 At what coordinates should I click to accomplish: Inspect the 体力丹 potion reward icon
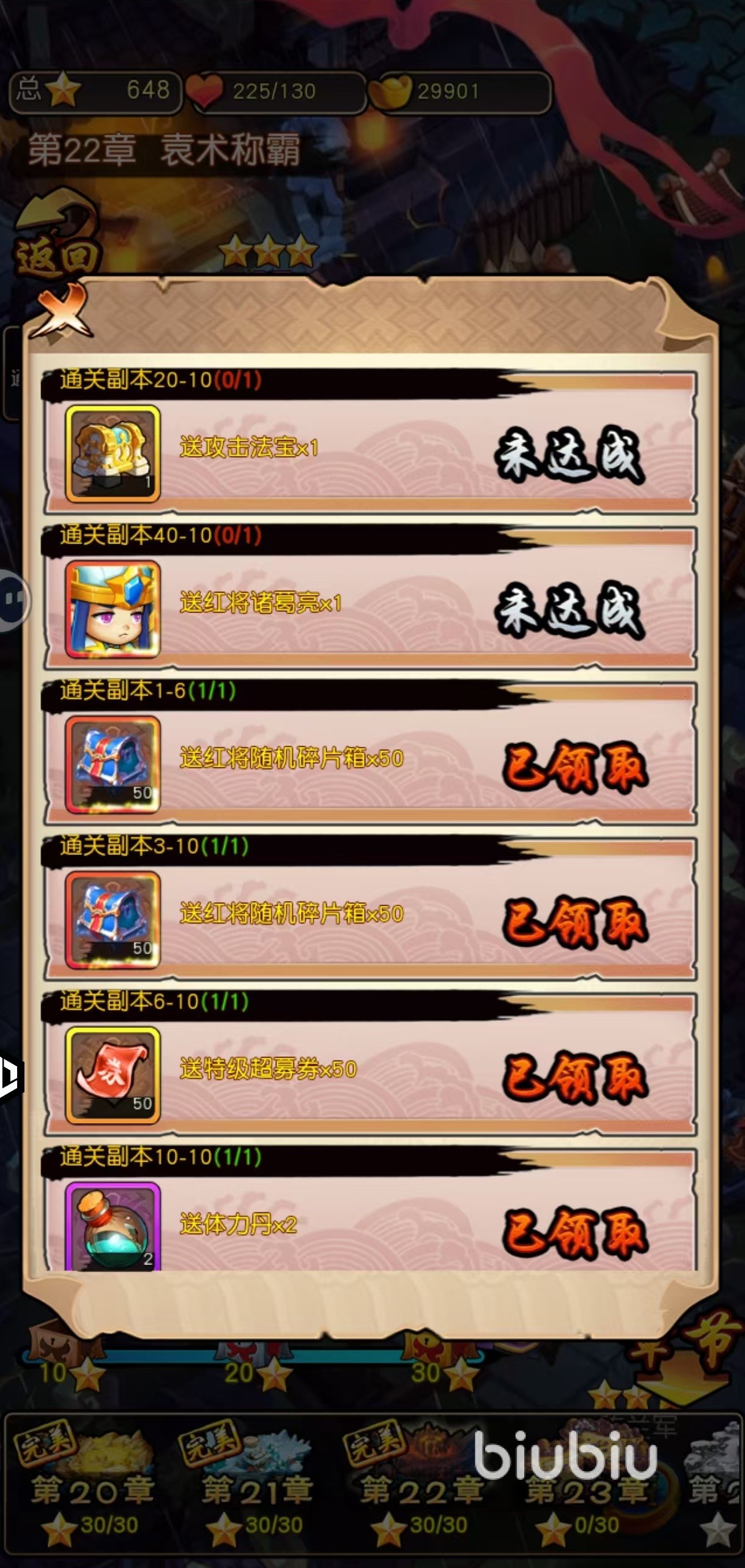point(113,1227)
